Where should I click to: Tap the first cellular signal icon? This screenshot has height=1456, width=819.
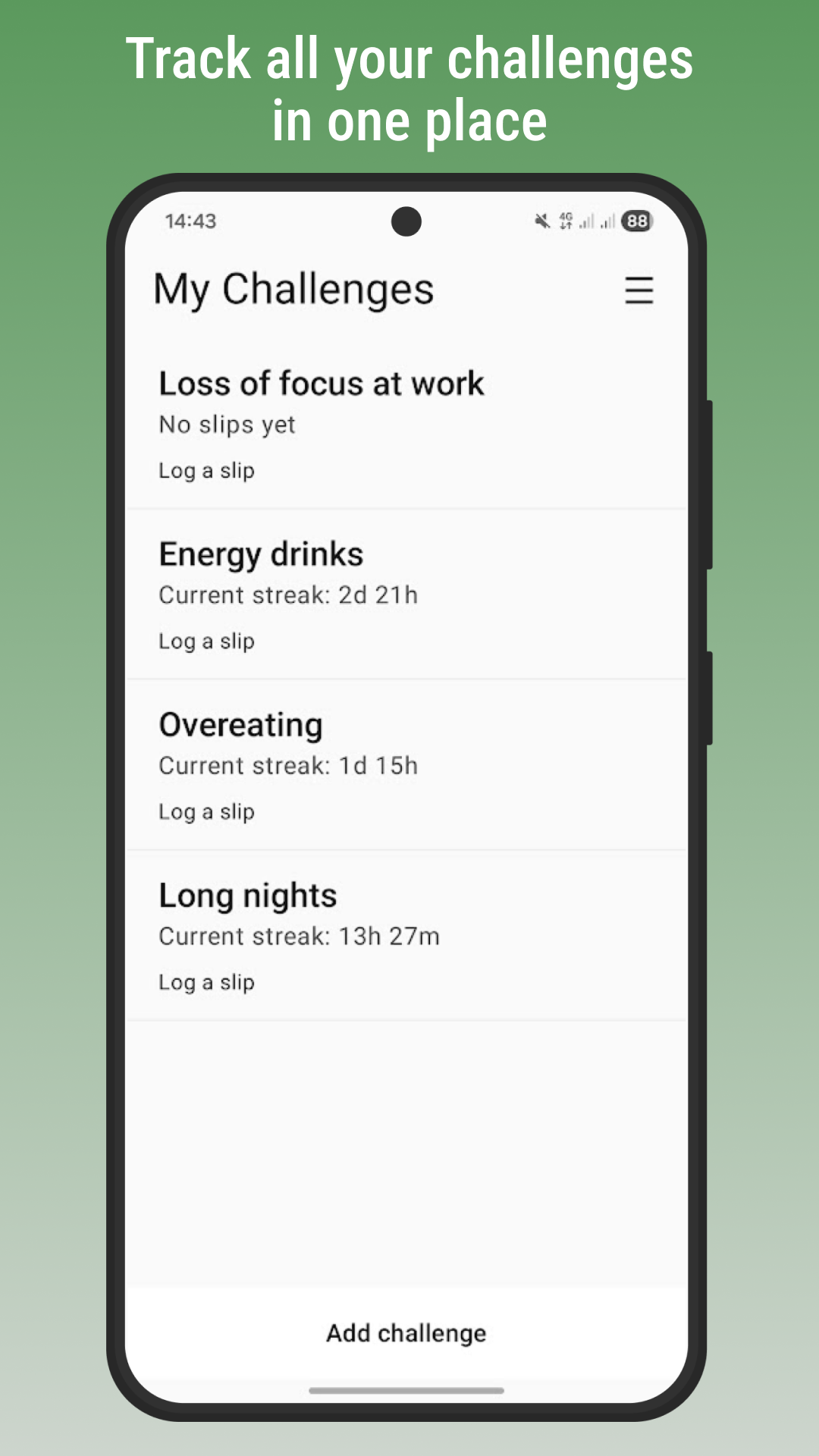[x=585, y=221]
